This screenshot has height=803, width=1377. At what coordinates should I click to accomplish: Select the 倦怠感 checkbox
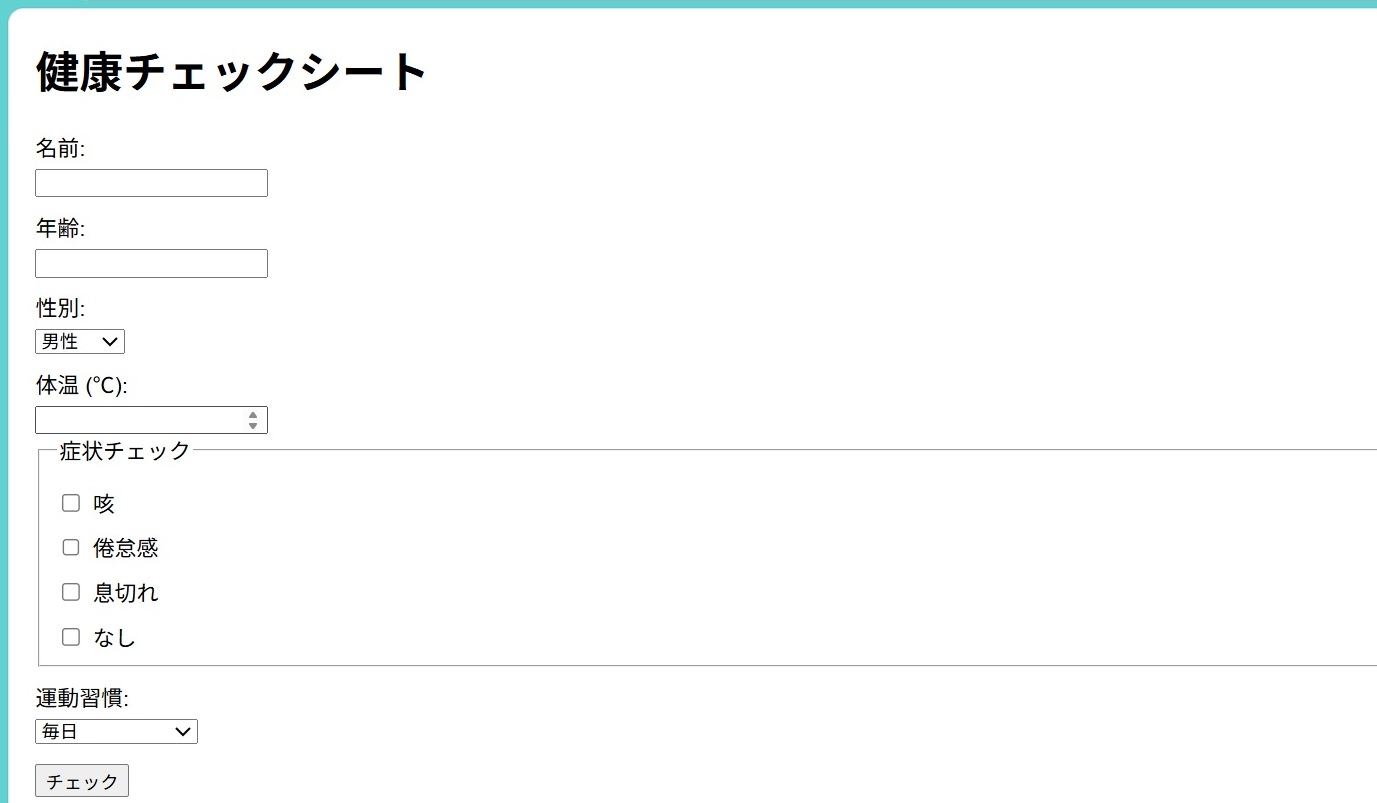pyautogui.click(x=71, y=547)
